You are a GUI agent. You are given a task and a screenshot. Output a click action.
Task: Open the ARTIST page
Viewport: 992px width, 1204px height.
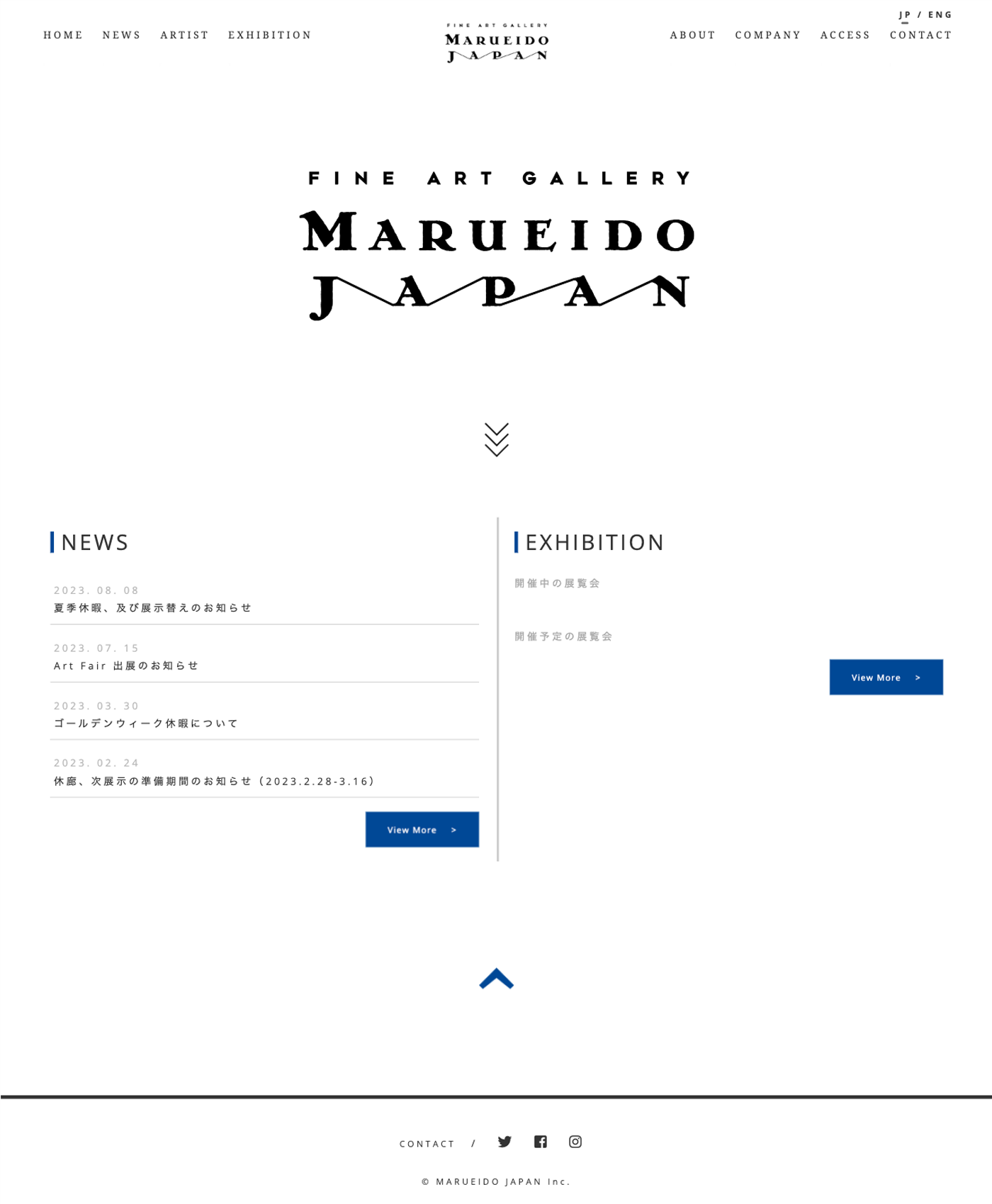184,35
